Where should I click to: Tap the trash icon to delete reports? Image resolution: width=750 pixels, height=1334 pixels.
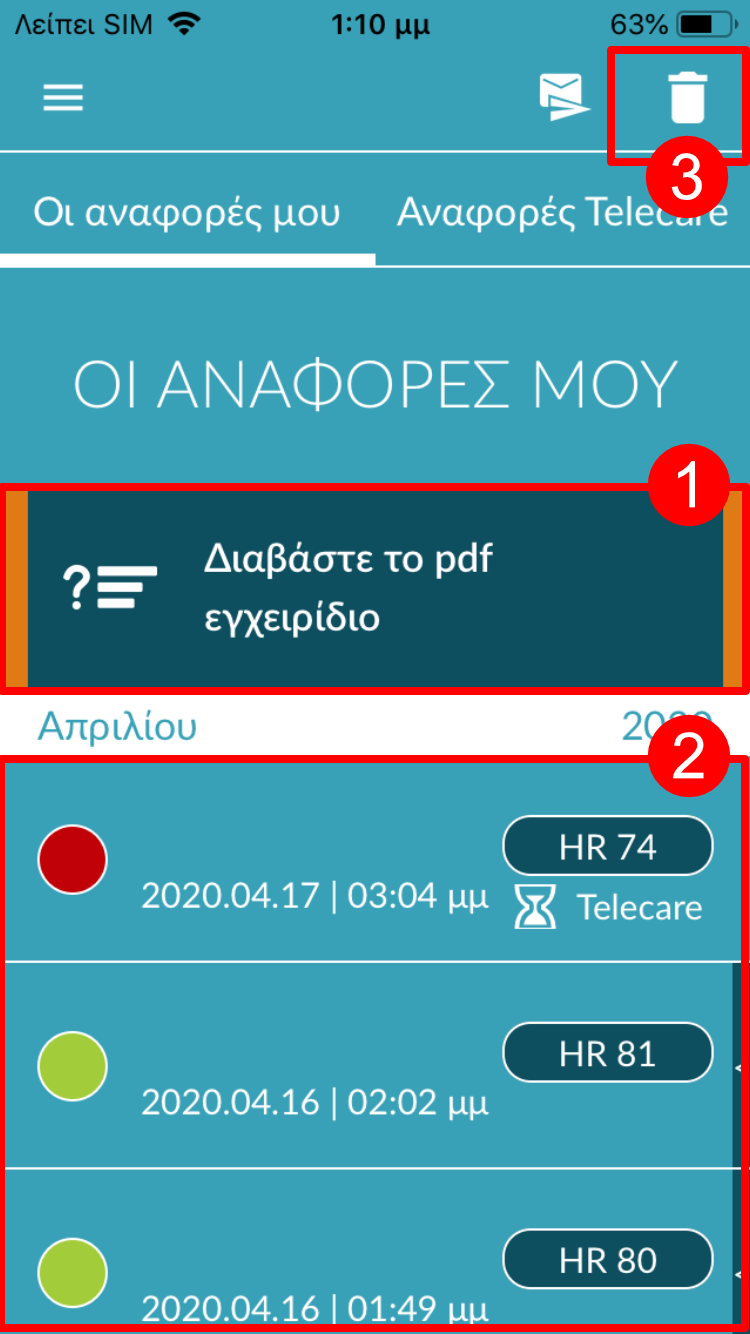pyautogui.click(x=687, y=98)
